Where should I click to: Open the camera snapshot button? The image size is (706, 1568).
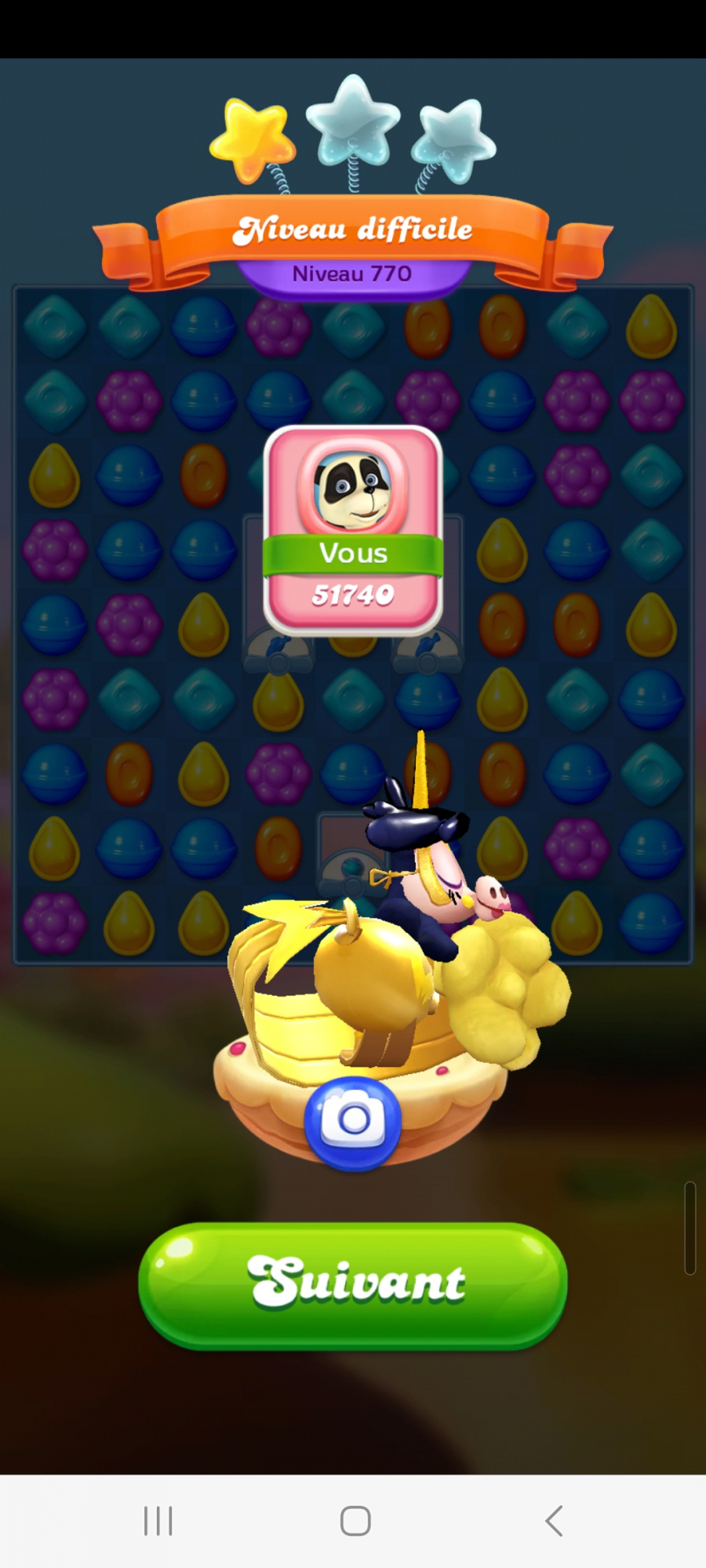coord(353,1121)
